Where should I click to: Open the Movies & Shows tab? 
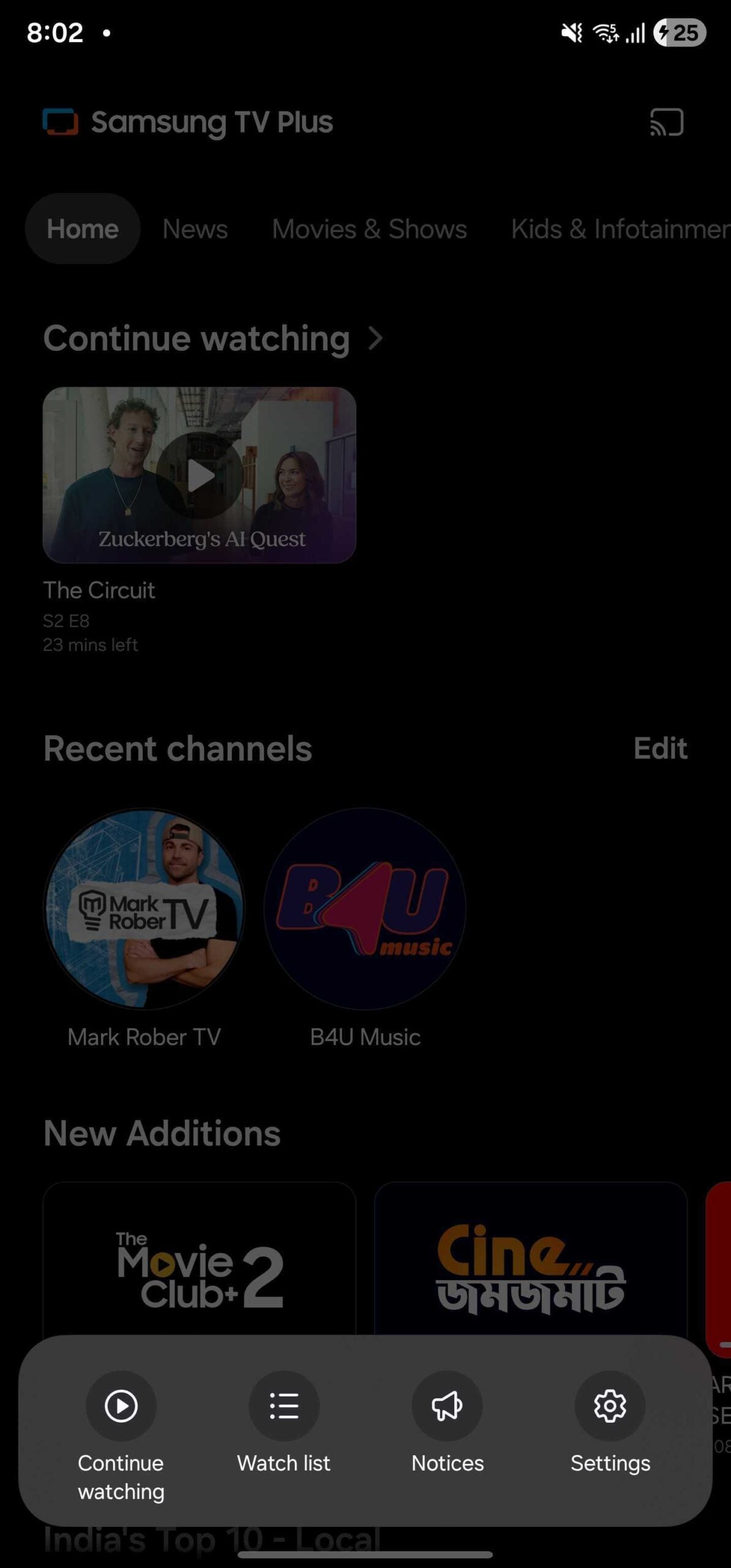click(x=369, y=229)
